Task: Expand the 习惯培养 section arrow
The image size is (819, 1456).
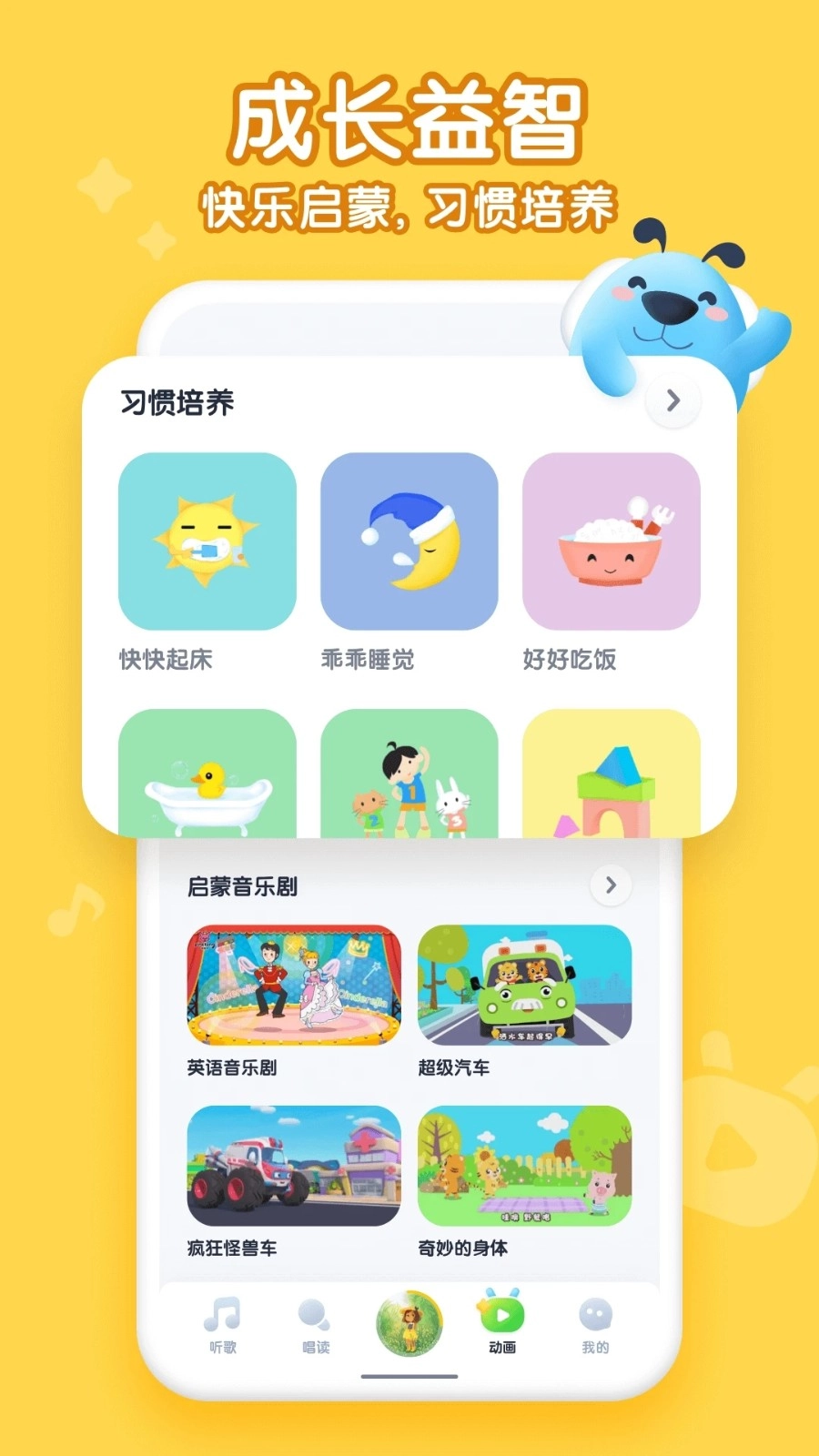Action: (x=672, y=399)
